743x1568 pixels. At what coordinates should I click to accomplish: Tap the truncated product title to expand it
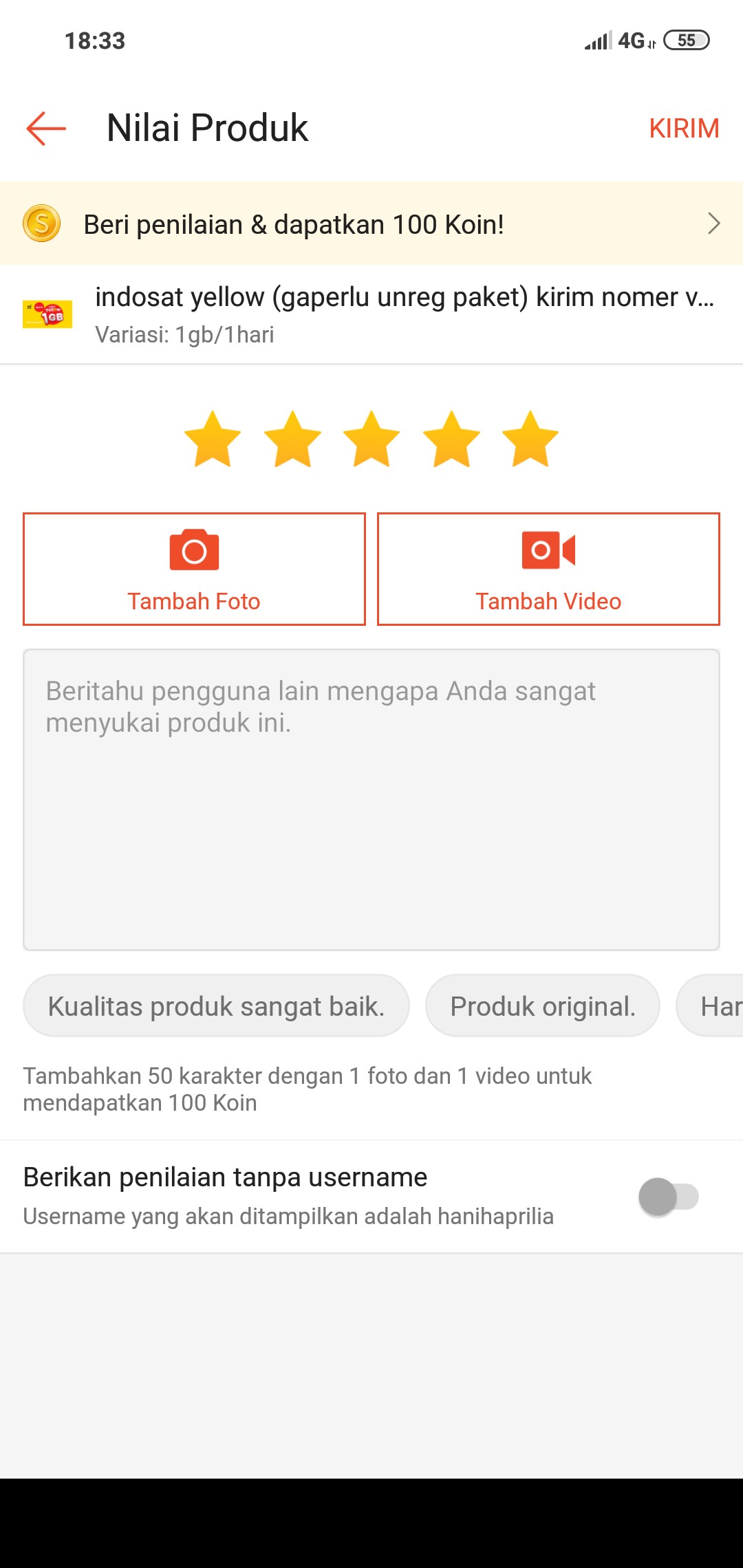click(406, 297)
